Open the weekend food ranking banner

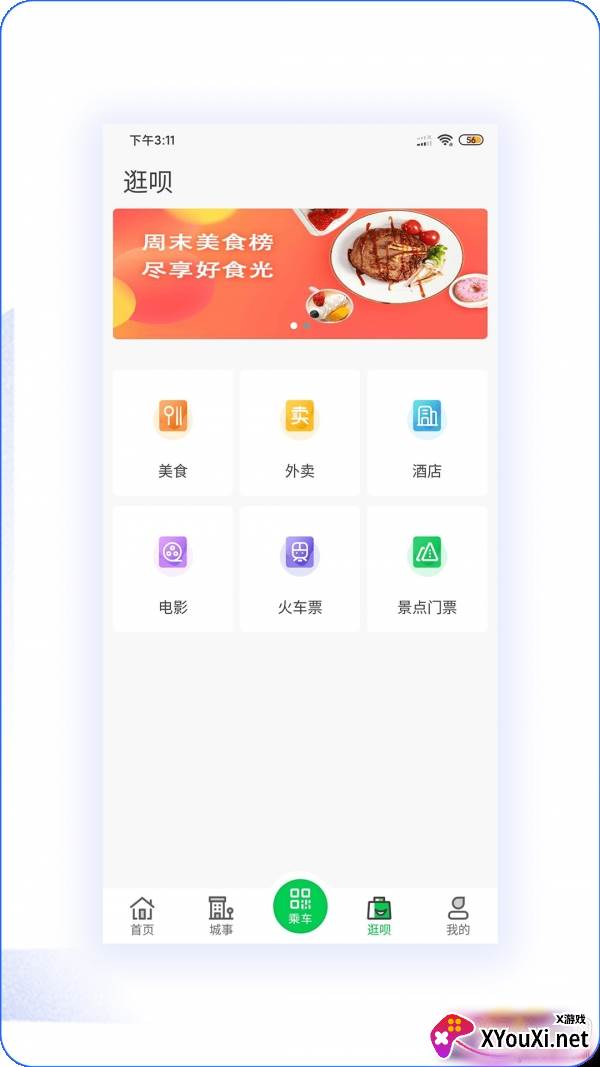point(300,273)
